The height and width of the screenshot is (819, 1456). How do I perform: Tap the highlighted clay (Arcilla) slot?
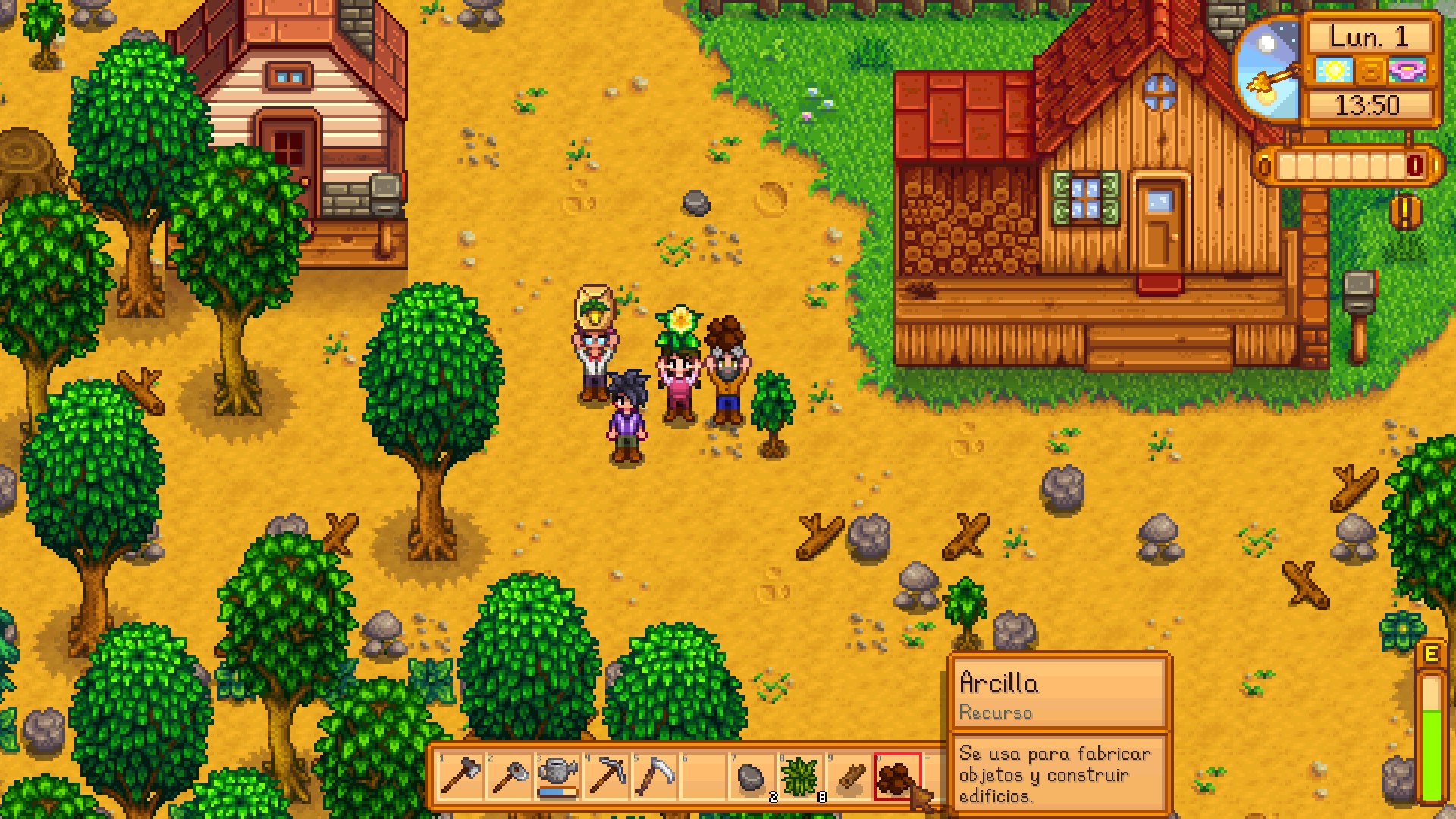coord(897,777)
